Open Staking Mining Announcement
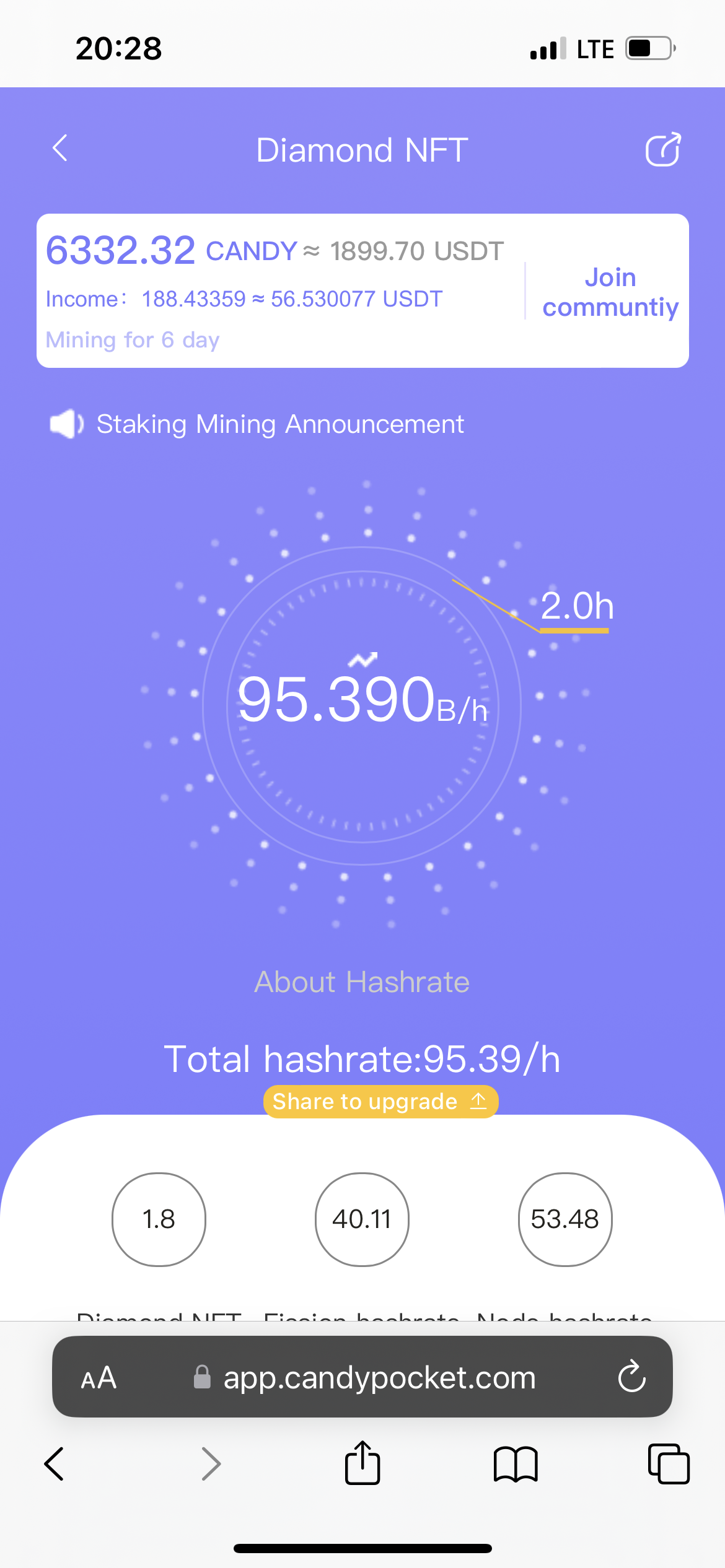725x1568 pixels. [x=280, y=424]
